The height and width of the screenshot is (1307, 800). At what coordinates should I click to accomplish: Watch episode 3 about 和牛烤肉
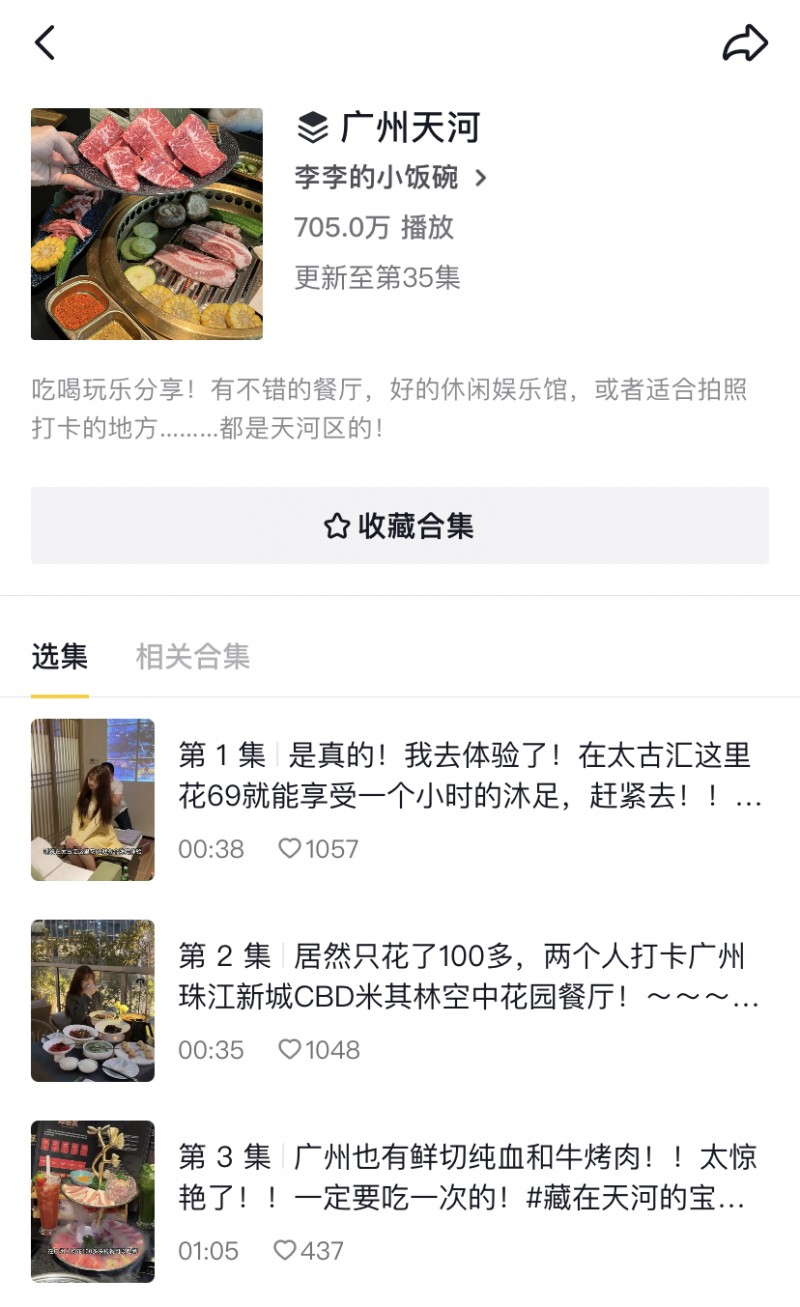pyautogui.click(x=400, y=1201)
